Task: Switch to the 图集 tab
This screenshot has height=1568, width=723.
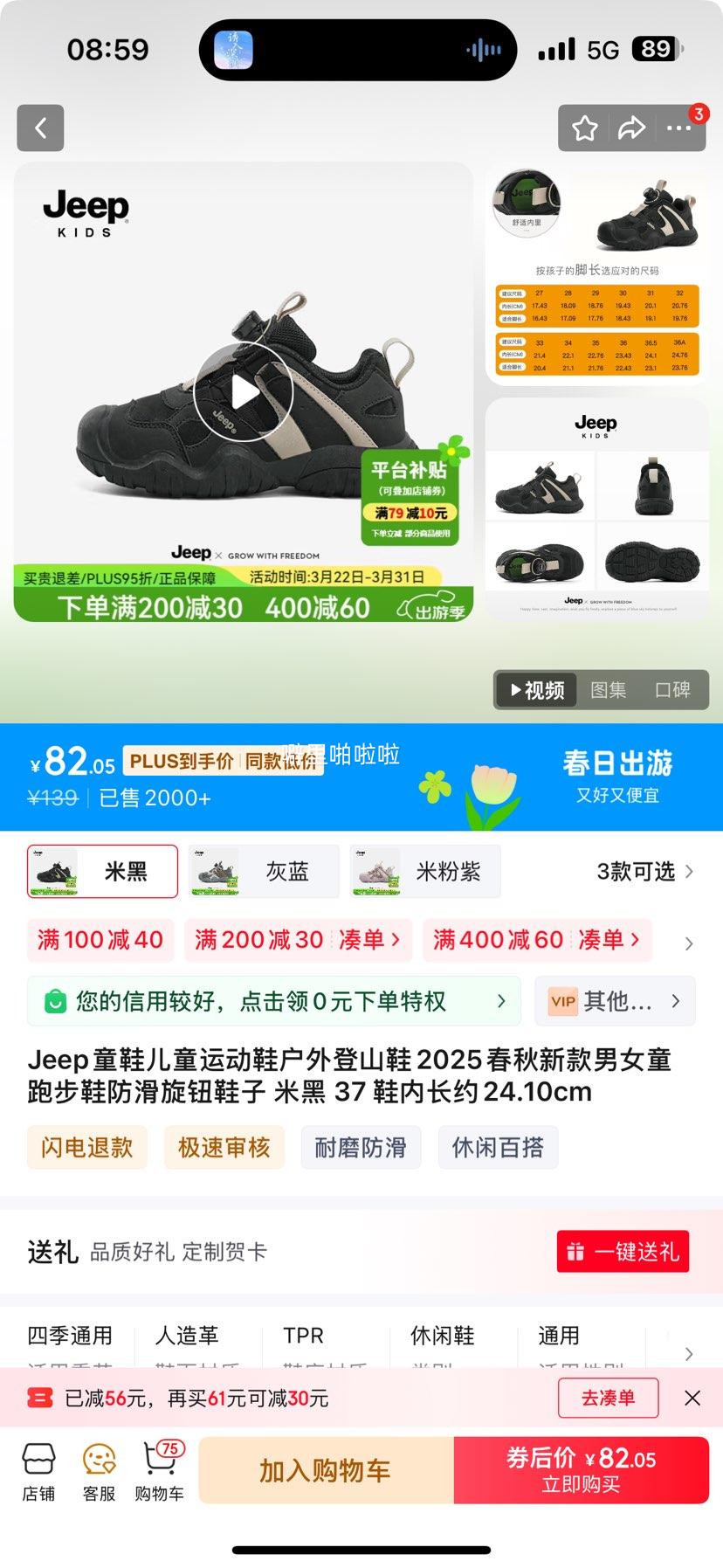Action: tap(609, 689)
